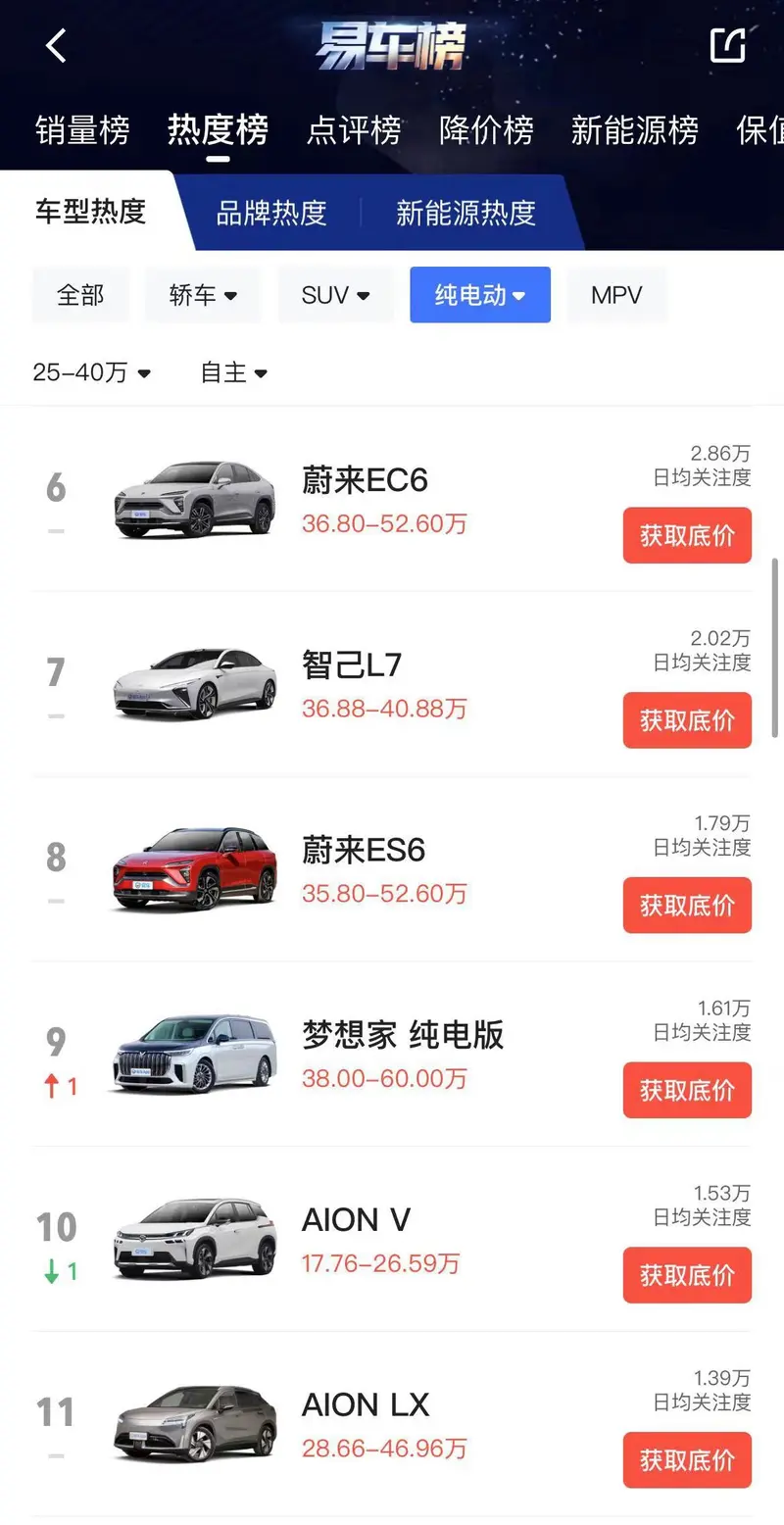Open the 点评榜 tab
The width and height of the screenshot is (784, 1525).
pyautogui.click(x=354, y=129)
